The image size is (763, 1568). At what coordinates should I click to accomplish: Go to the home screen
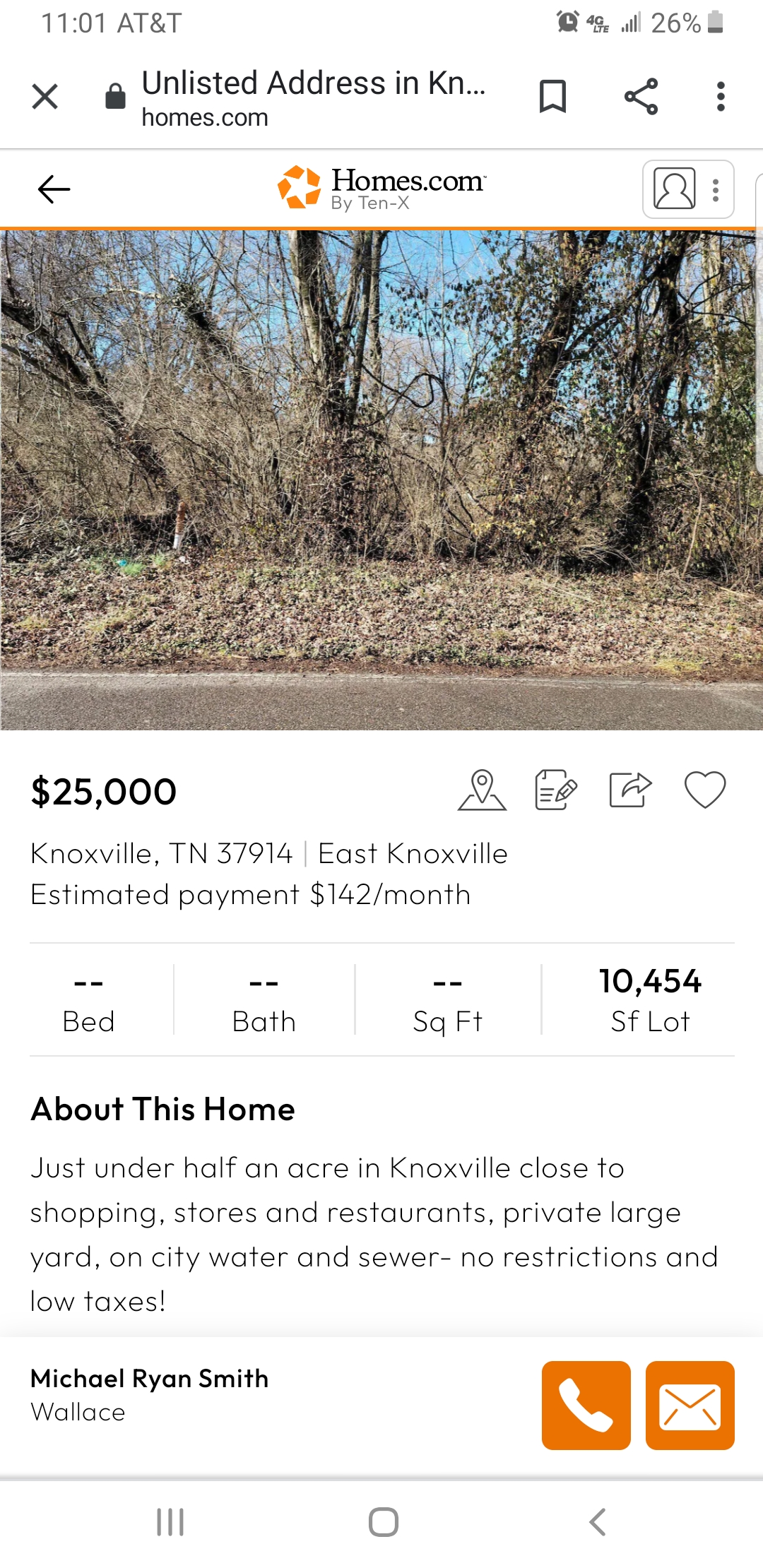click(x=383, y=1522)
